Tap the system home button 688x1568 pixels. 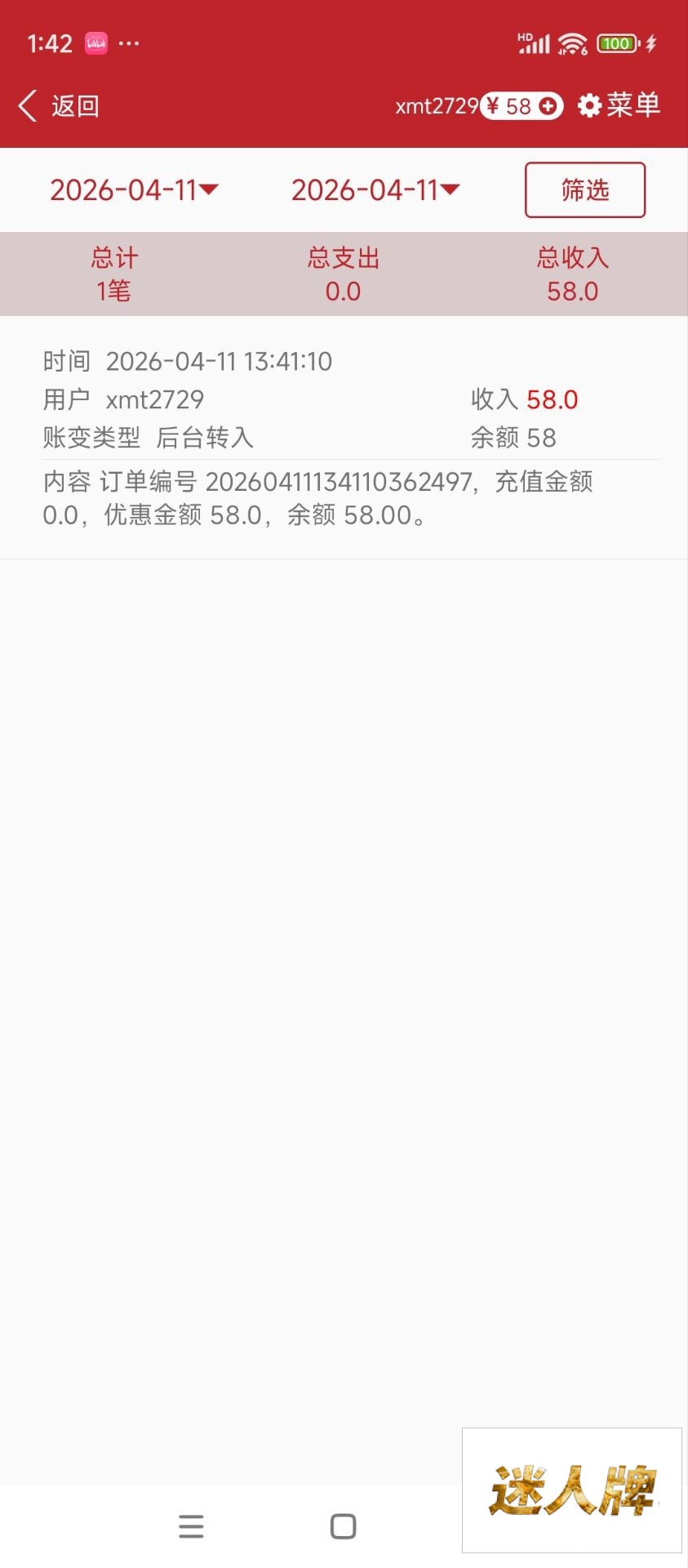point(343,1526)
